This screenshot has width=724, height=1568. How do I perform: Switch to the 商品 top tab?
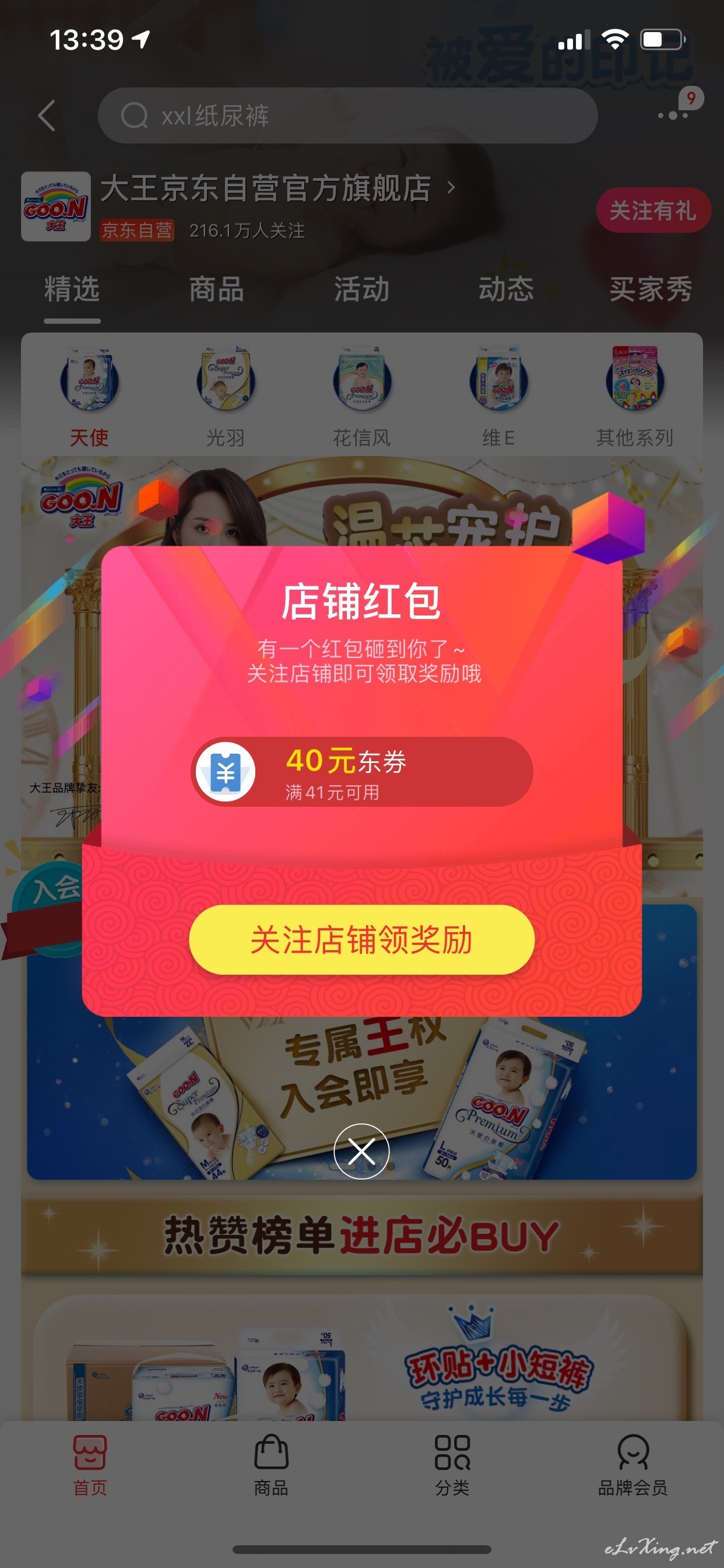217,289
